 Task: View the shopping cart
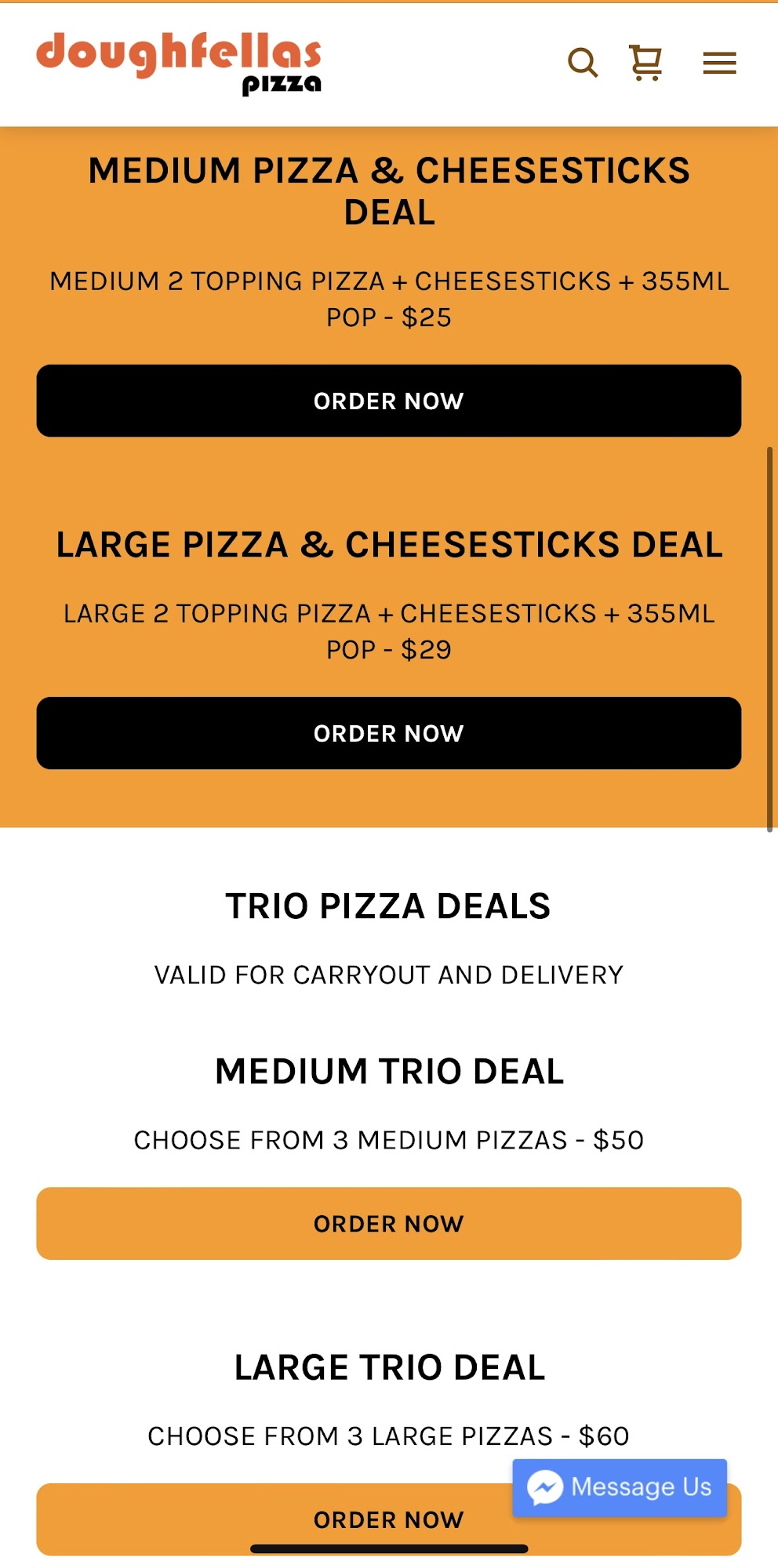[x=646, y=63]
